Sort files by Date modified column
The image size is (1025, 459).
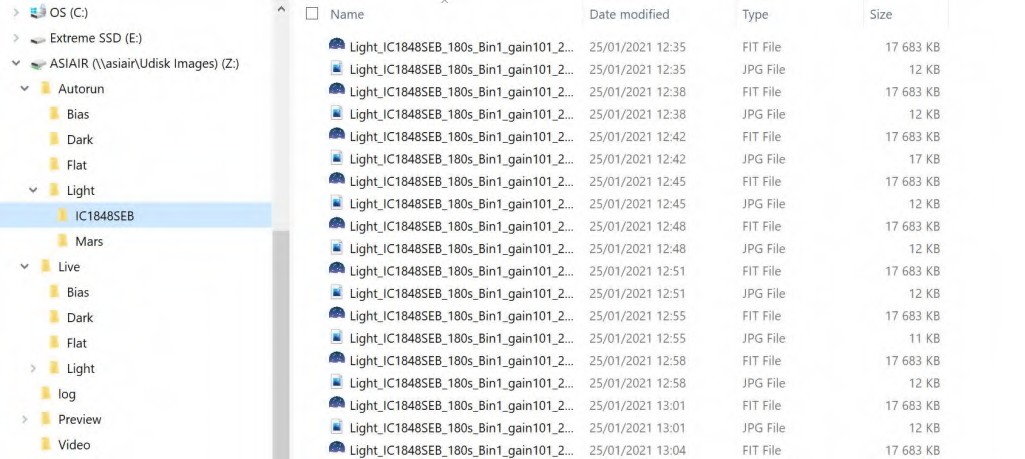(x=629, y=14)
